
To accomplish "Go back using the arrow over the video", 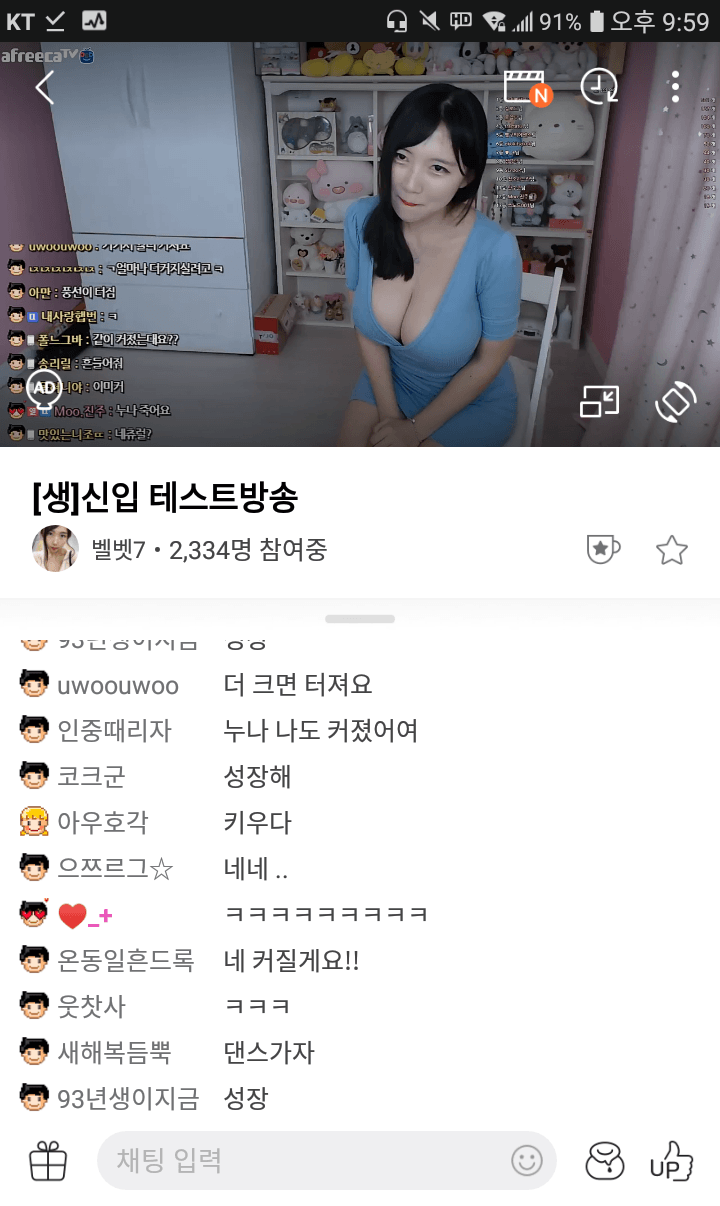I will coord(43,88).
